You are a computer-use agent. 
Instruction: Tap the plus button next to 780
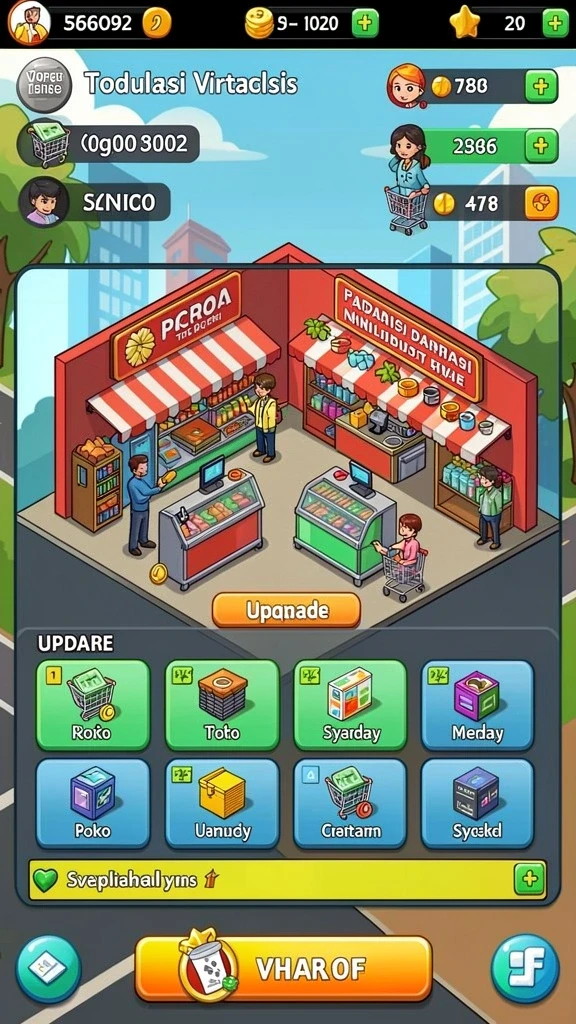tap(541, 86)
